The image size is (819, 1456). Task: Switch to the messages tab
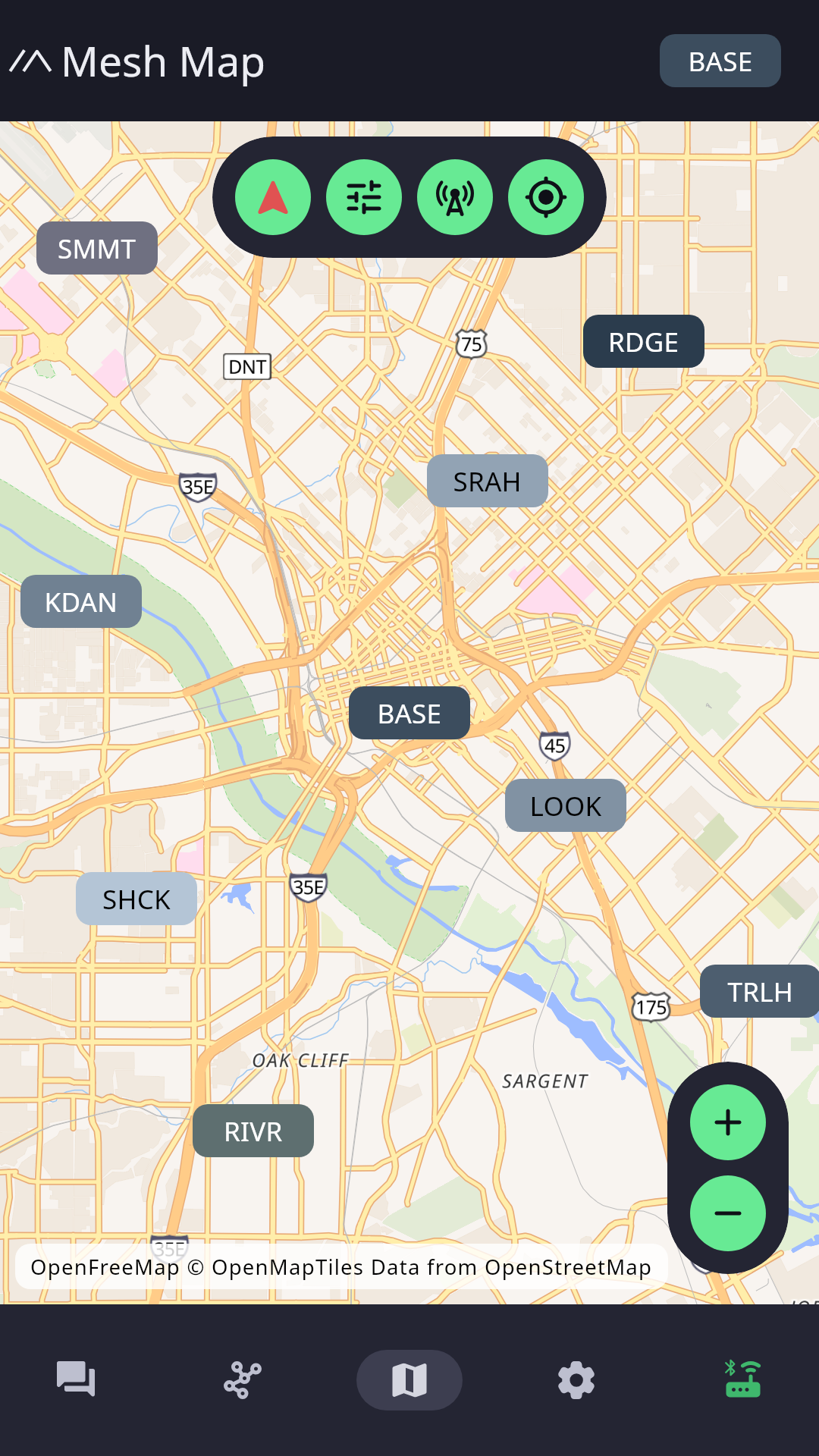click(x=76, y=1379)
